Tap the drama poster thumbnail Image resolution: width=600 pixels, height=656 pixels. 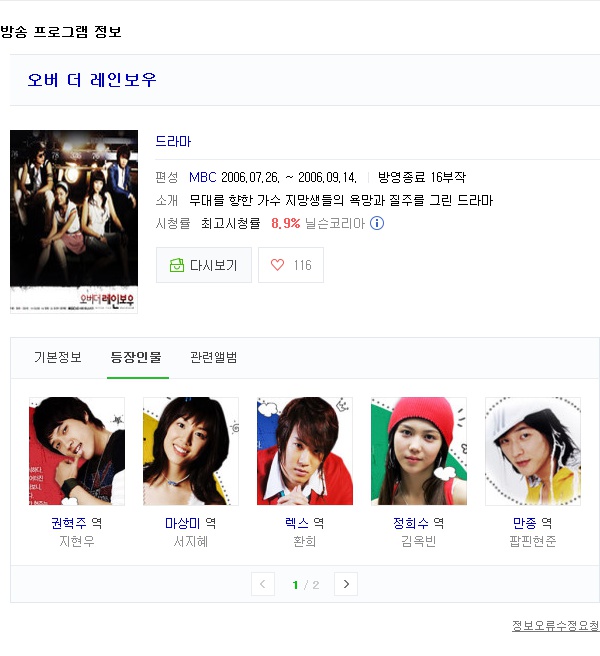(74, 221)
